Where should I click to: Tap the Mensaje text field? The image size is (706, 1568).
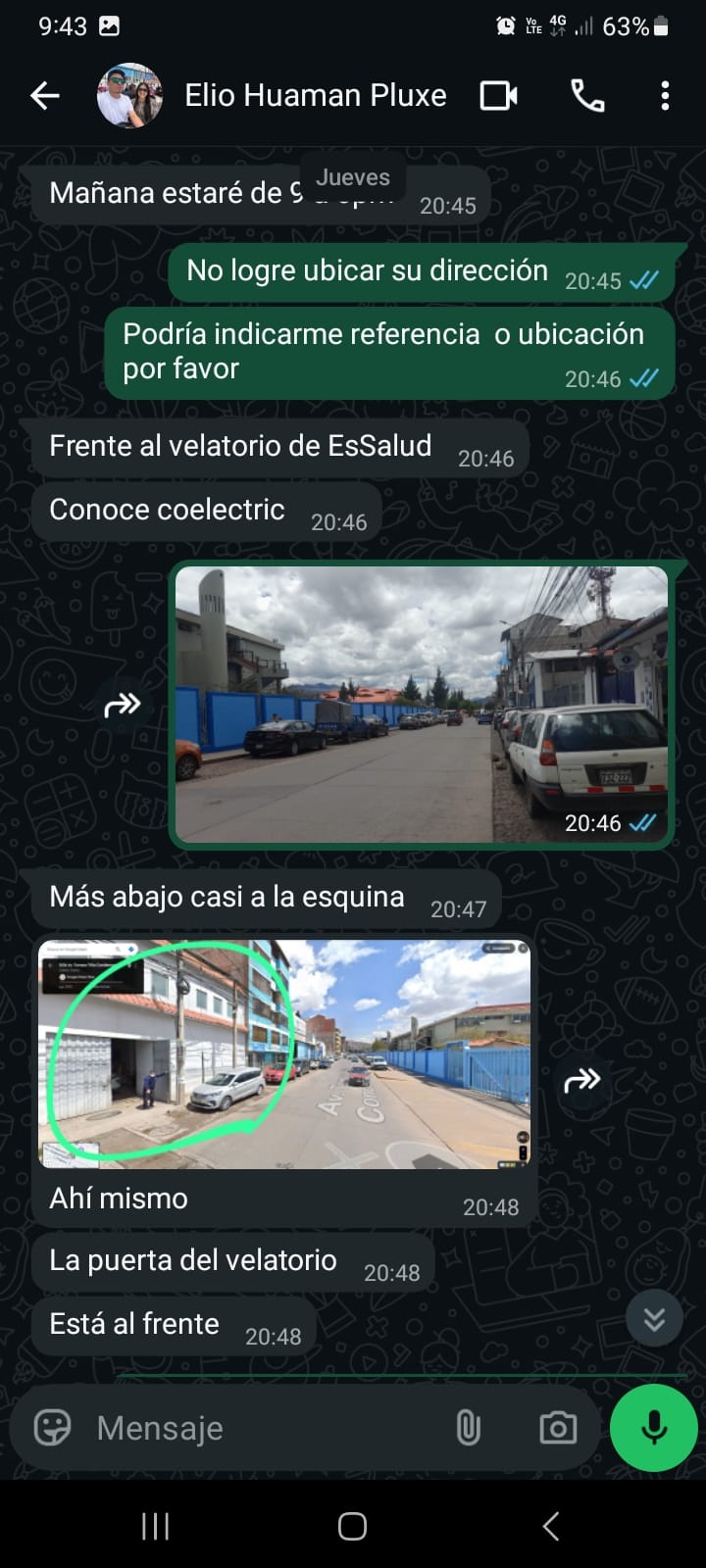click(x=265, y=1428)
